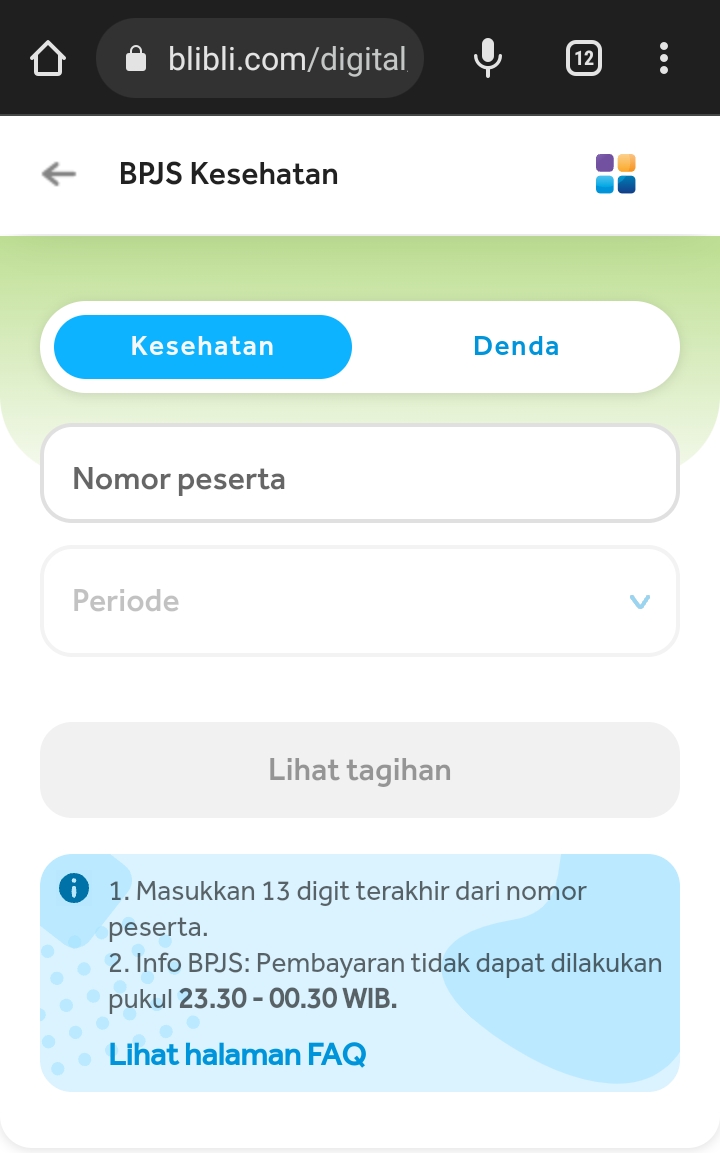Start voice search with the microphone
The image size is (720, 1153).
point(488,58)
